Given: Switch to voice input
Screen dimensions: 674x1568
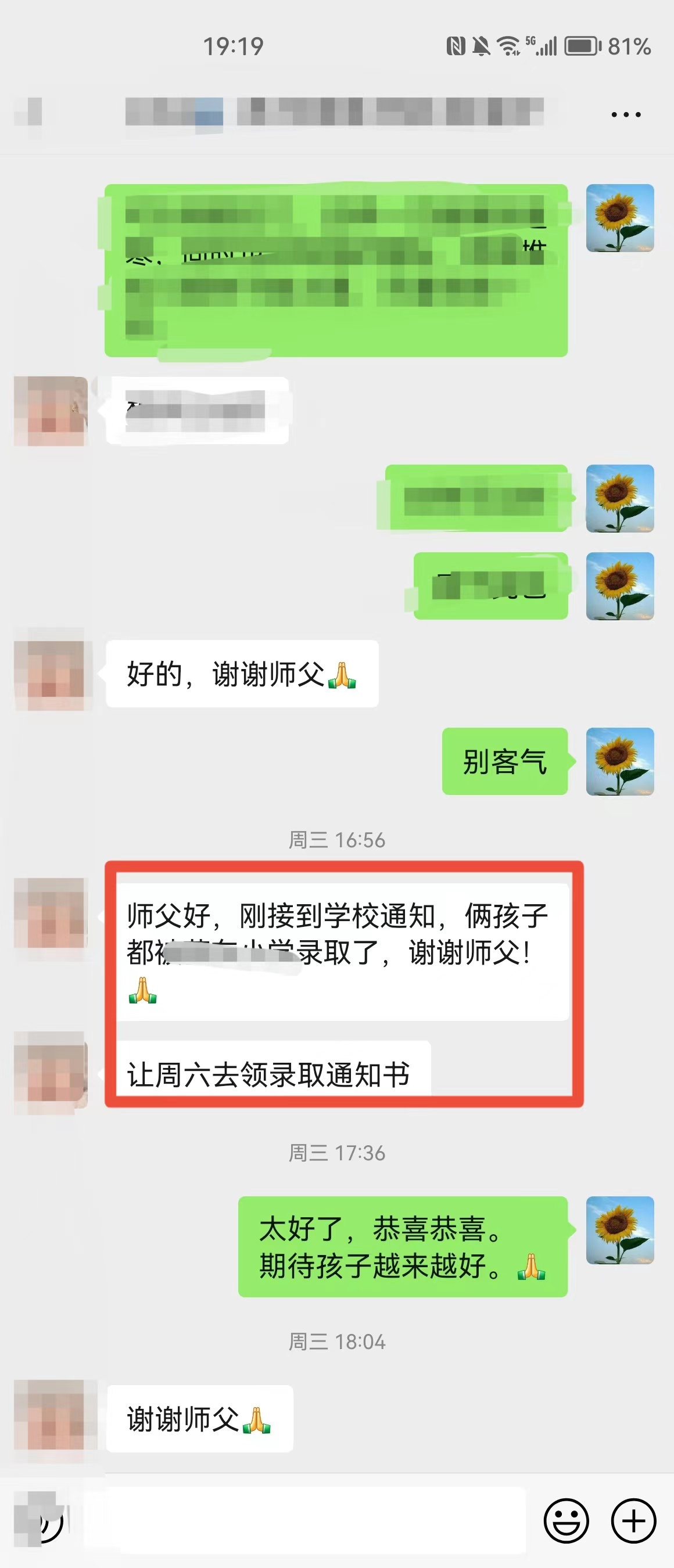Looking at the screenshot, I should [x=42, y=1520].
